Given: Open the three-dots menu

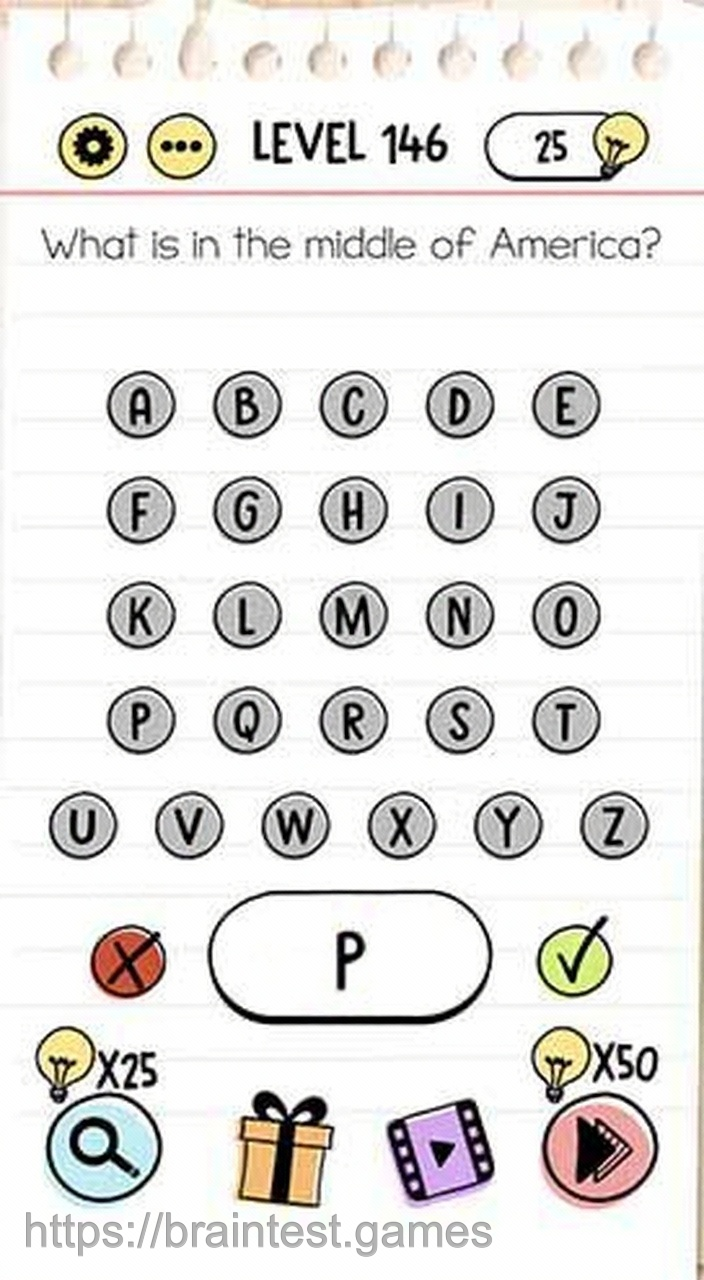Looking at the screenshot, I should point(182,148).
